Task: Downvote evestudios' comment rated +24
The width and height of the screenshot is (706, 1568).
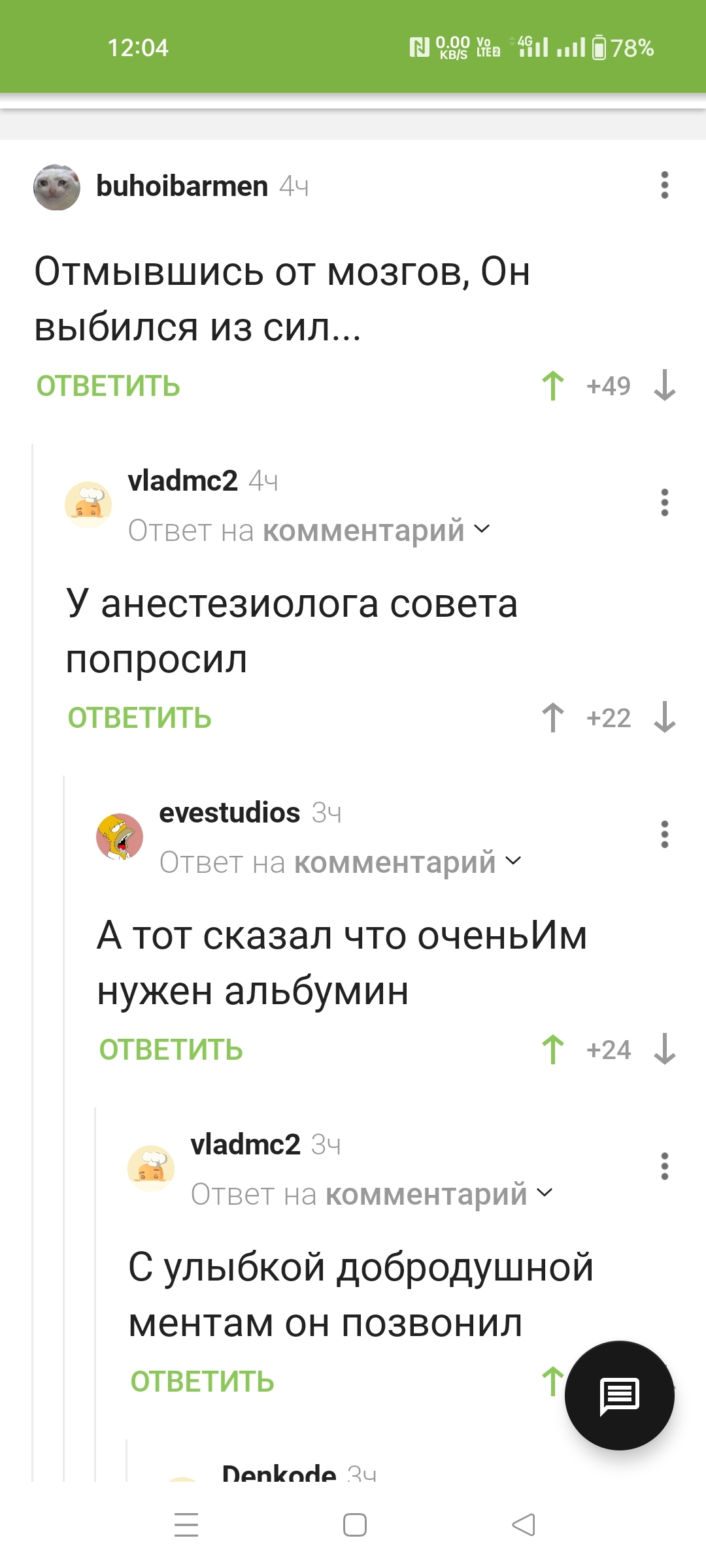Action: [665, 1049]
